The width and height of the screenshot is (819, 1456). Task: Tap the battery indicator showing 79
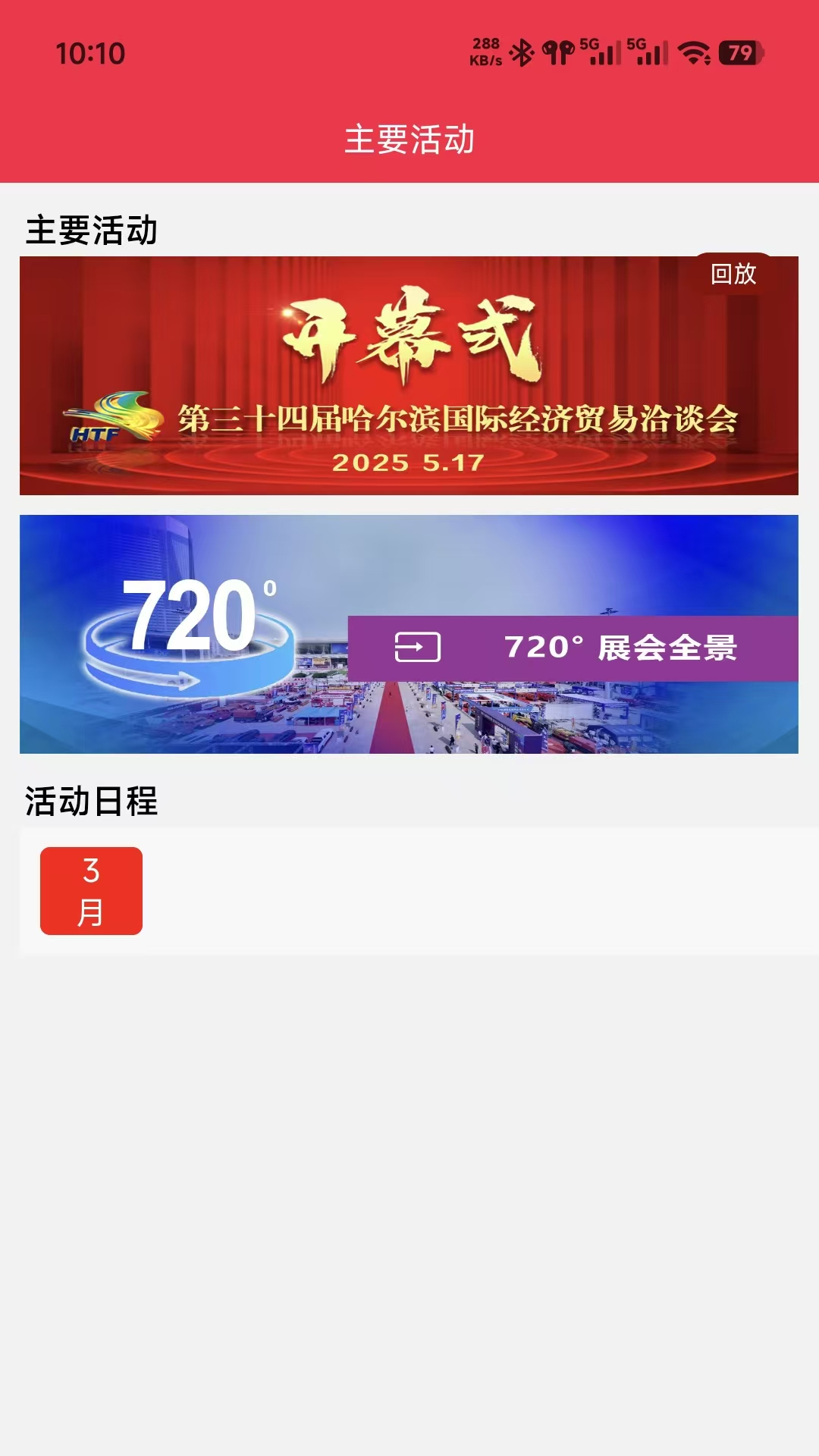739,52
